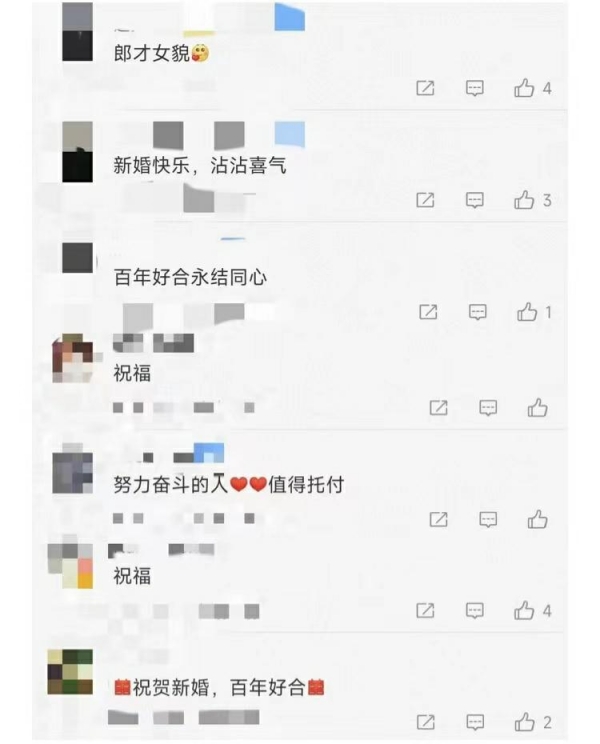Share the comment "新婚快乐，沾沾喜气"
Screen dimensions: 600x744
[425, 200]
